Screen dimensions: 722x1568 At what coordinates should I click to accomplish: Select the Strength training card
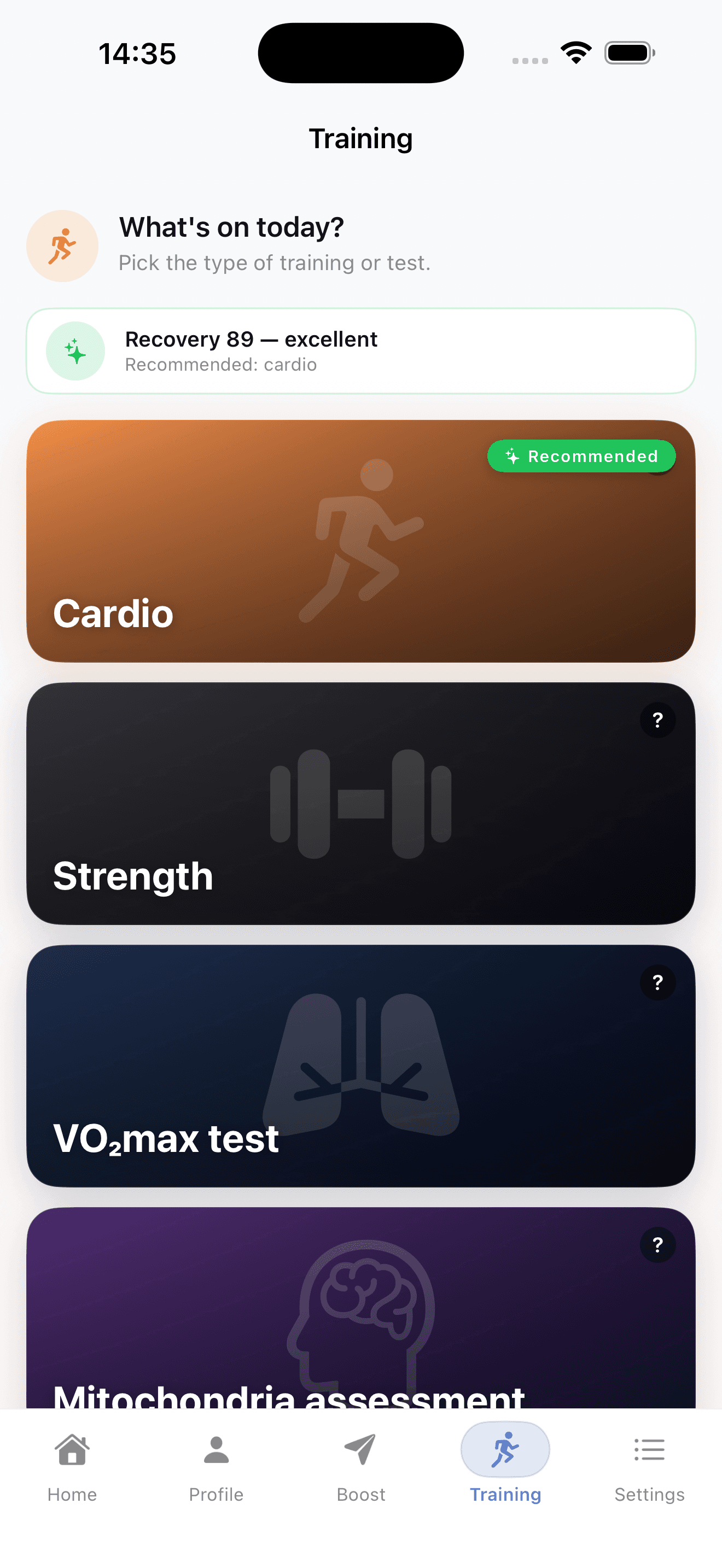[x=361, y=804]
